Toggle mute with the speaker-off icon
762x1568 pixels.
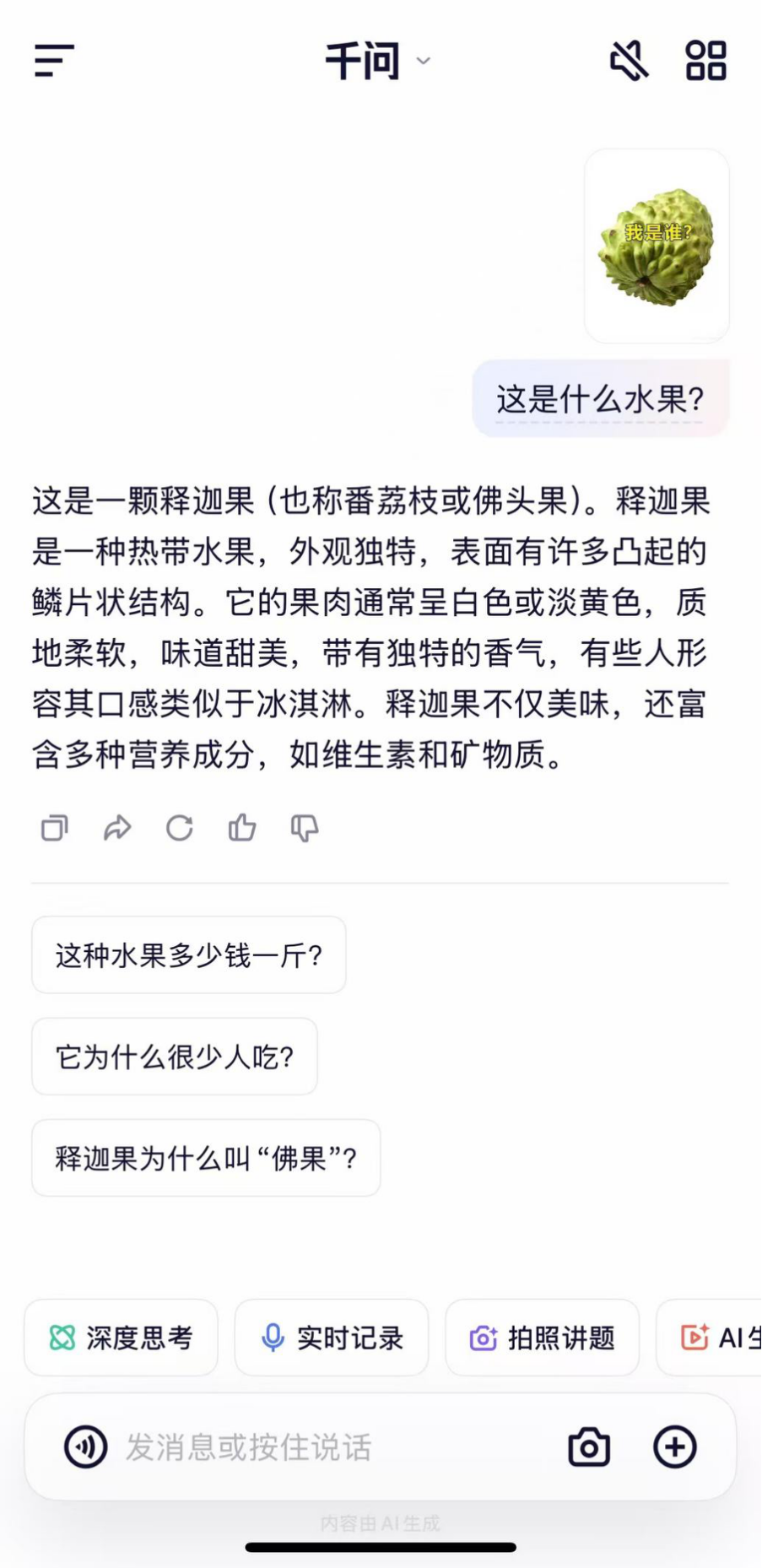point(625,60)
